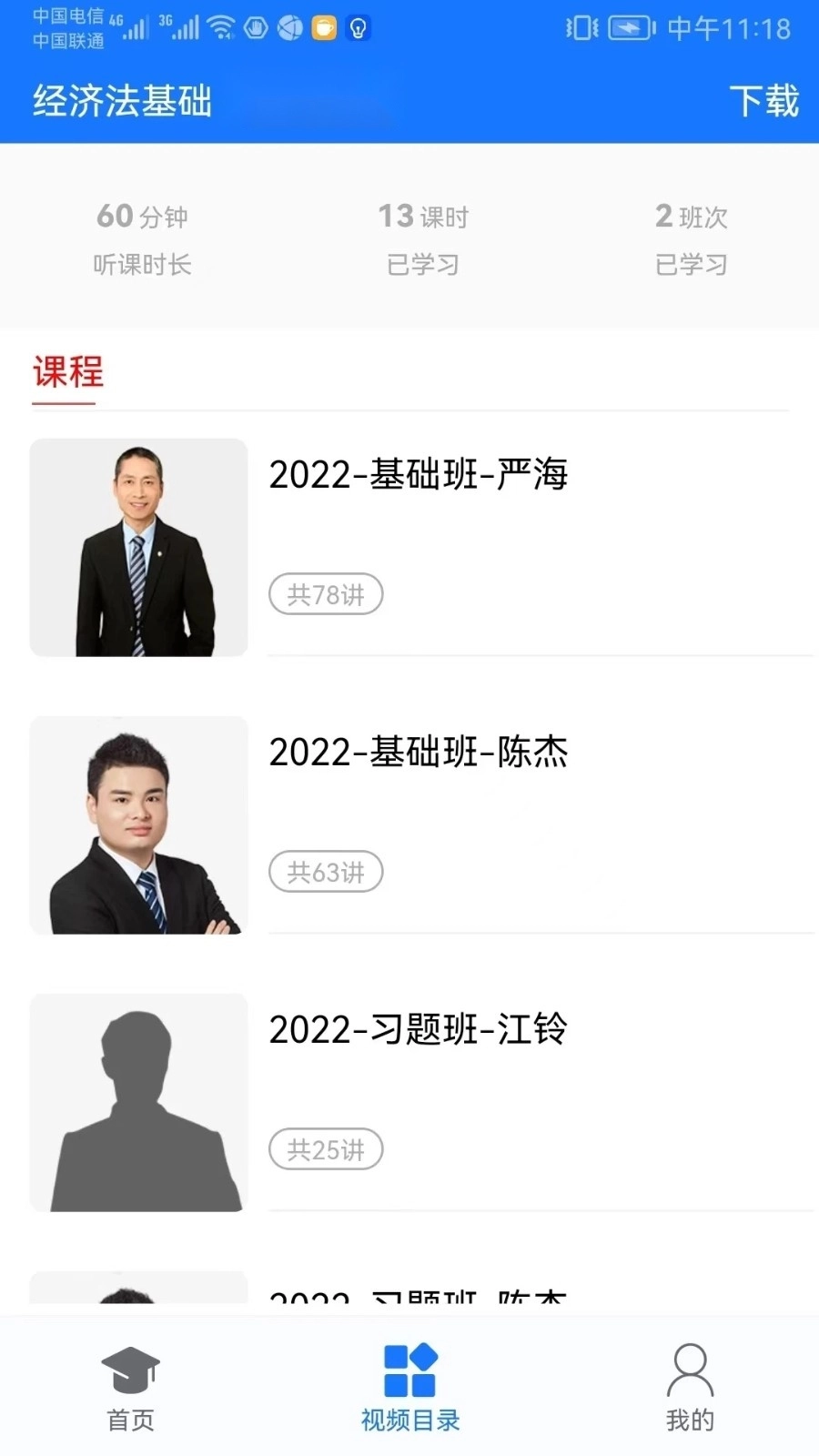
Task: Open the course 2022-习题班-江铃
Action: point(418,1029)
